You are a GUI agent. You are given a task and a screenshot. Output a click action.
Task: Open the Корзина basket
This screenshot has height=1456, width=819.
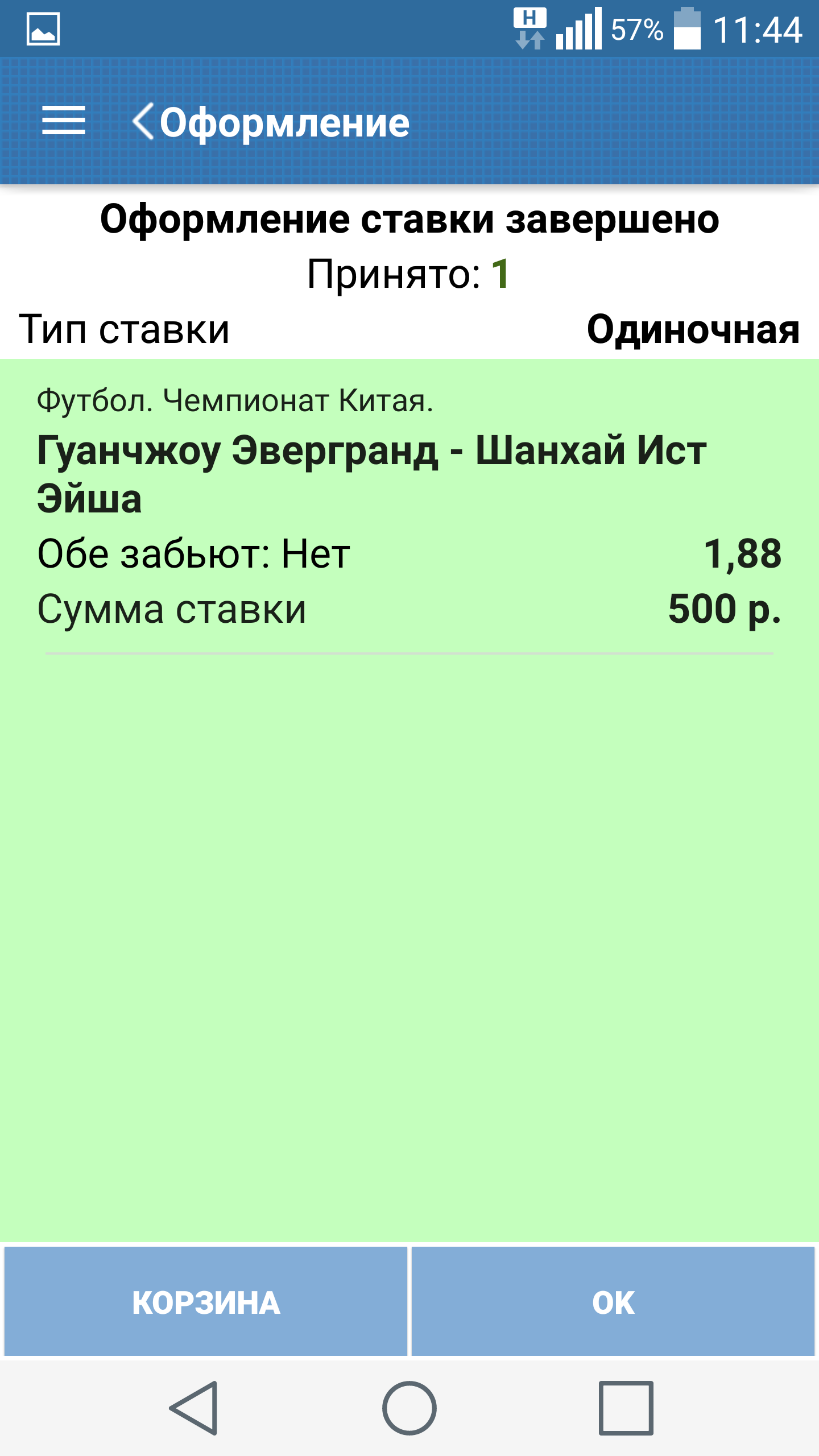[205, 1302]
